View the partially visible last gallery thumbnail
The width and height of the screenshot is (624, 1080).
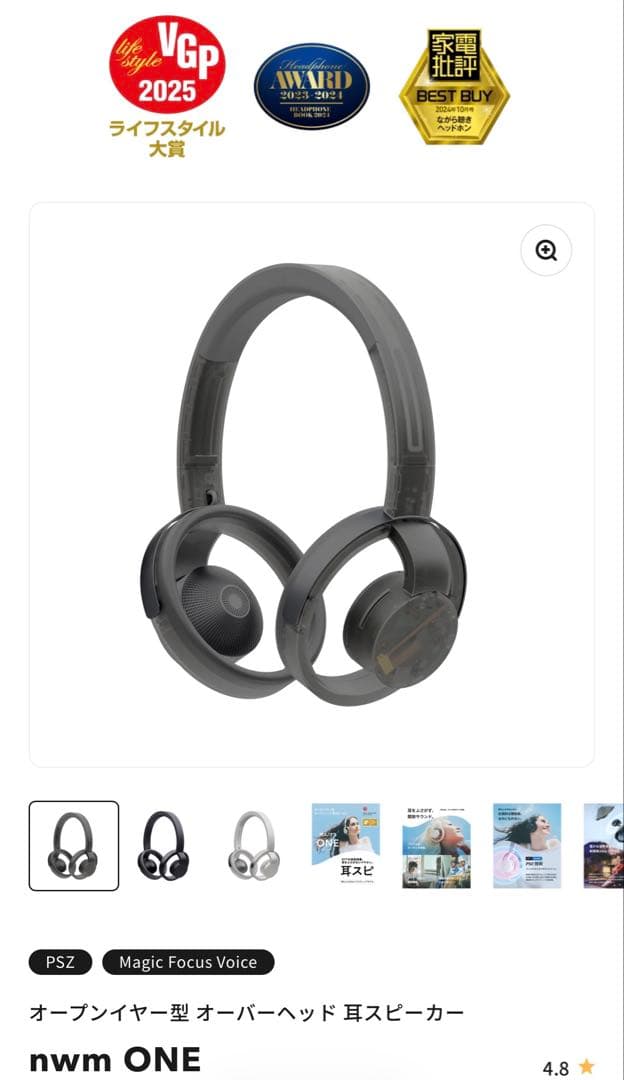click(605, 846)
